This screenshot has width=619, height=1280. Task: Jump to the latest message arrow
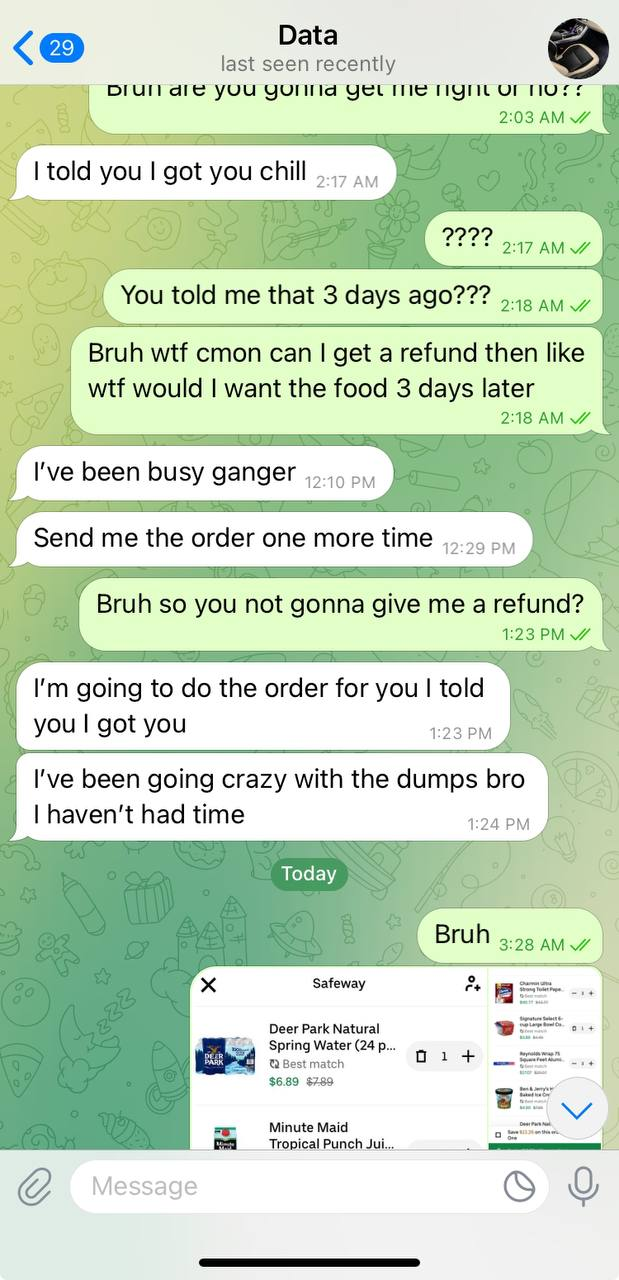[577, 1109]
